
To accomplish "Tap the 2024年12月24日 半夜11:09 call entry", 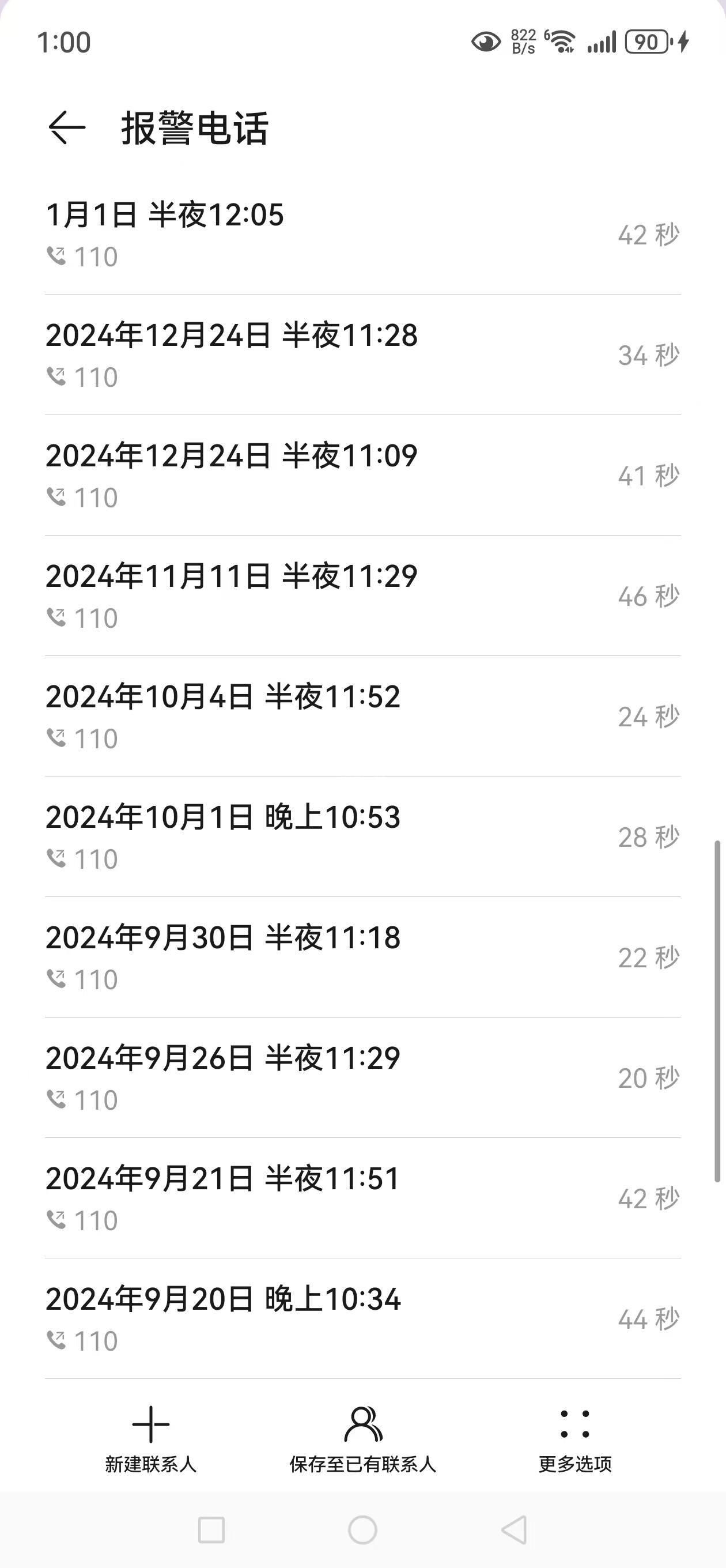I will coord(362,476).
